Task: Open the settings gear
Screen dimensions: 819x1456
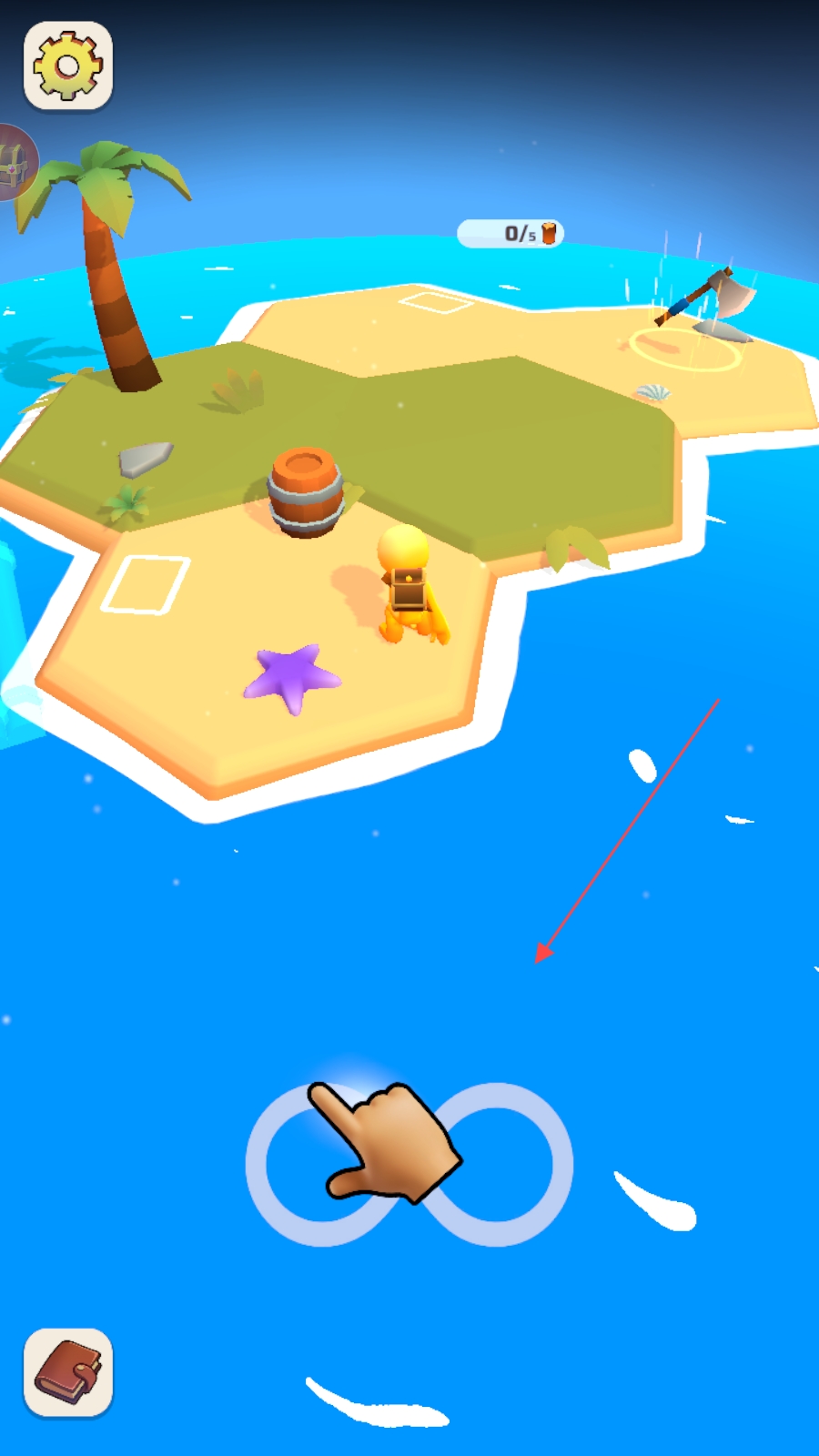Action: pos(68,66)
